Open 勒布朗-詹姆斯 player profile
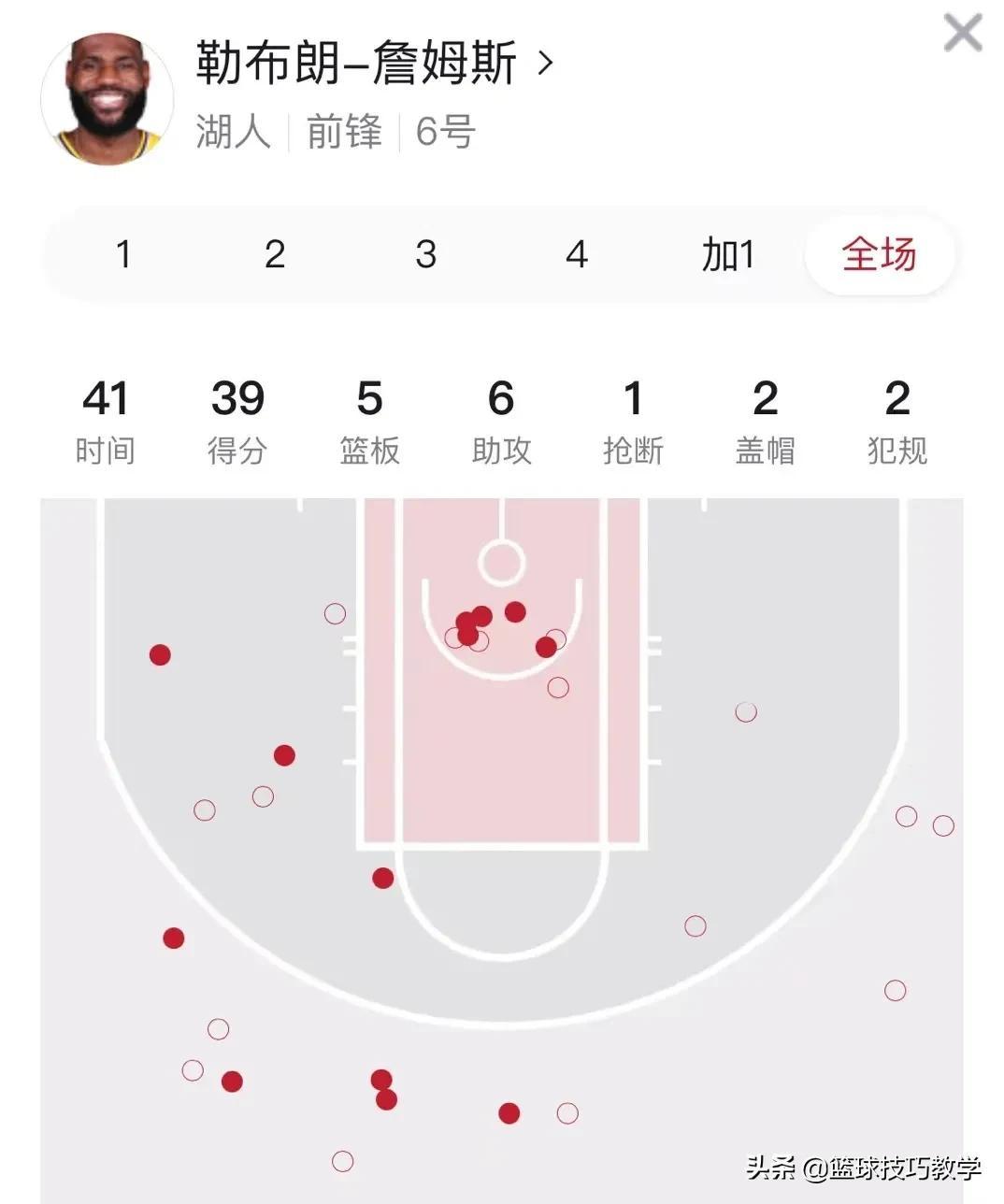The width and height of the screenshot is (1004, 1204). (x=374, y=64)
